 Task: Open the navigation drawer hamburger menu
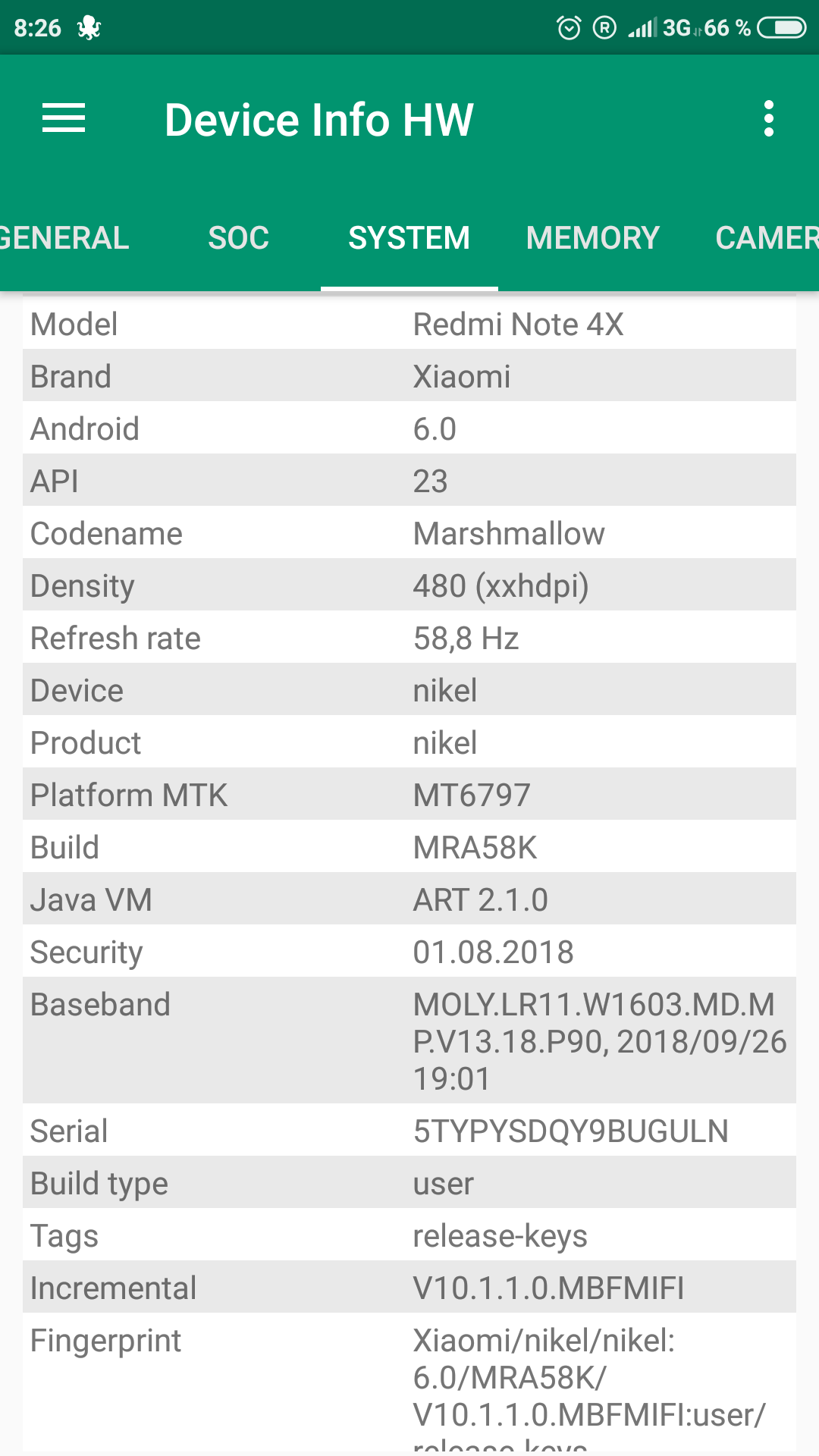(x=63, y=118)
